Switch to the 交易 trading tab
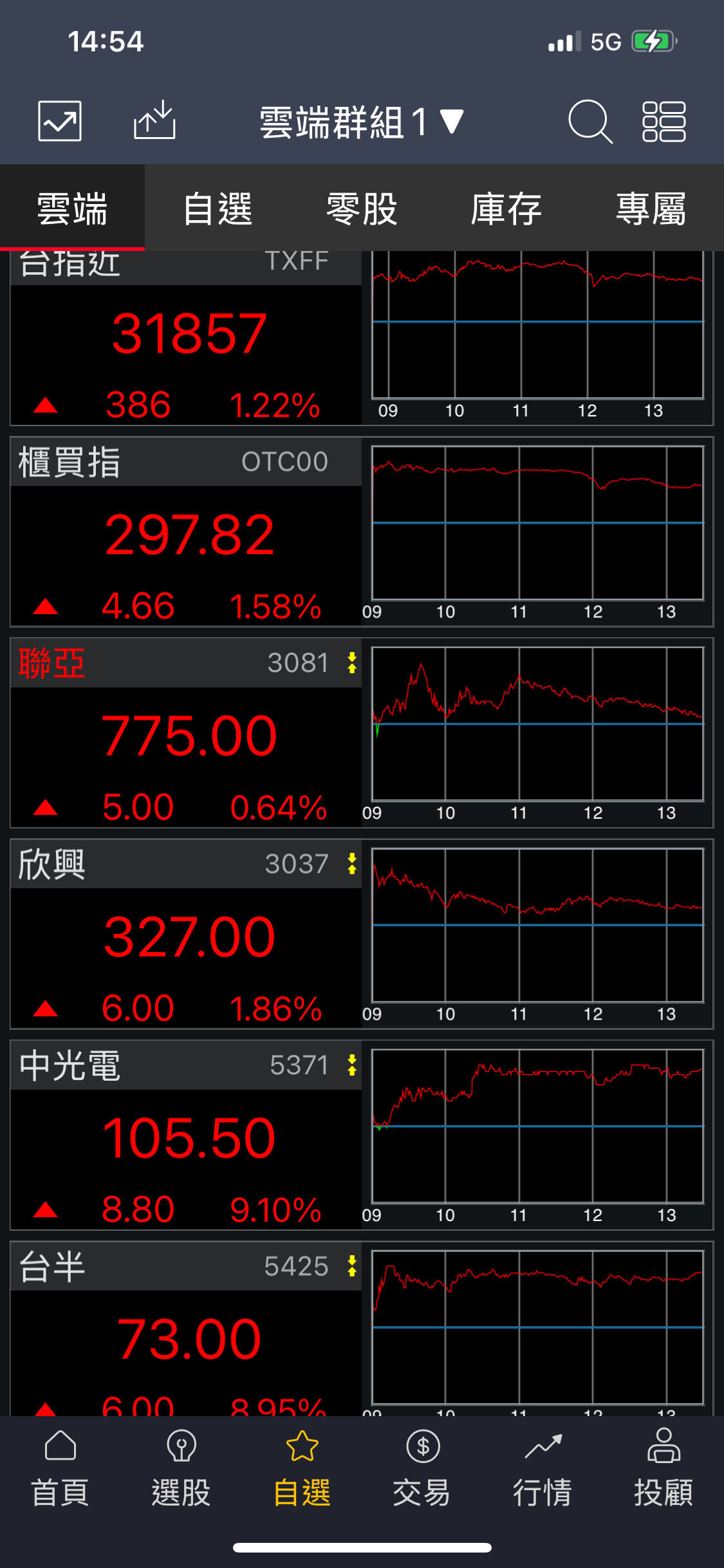 click(422, 1469)
